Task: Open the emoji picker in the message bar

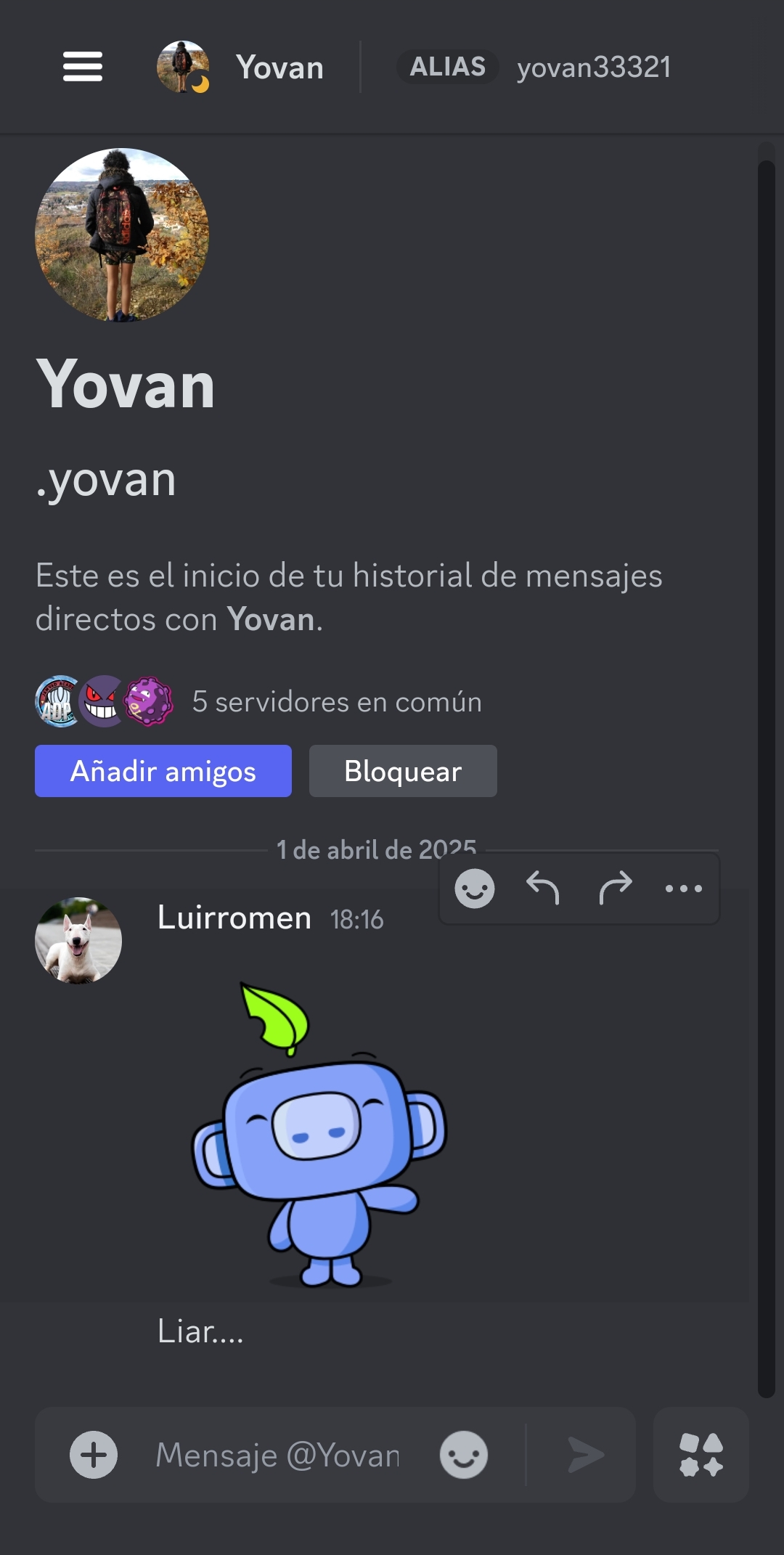Action: pos(464,1455)
